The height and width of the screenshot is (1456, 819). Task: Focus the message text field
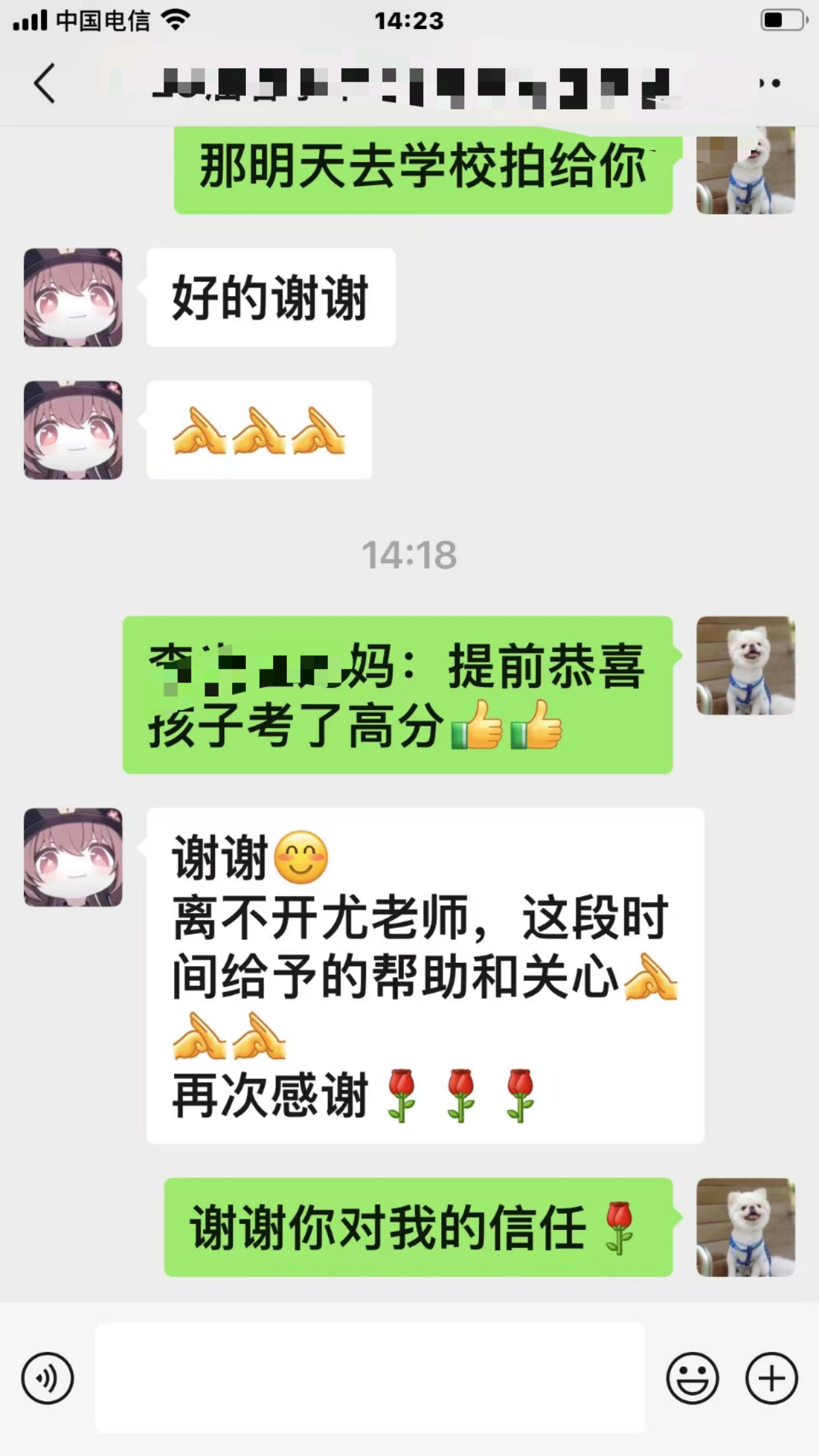pyautogui.click(x=369, y=1378)
